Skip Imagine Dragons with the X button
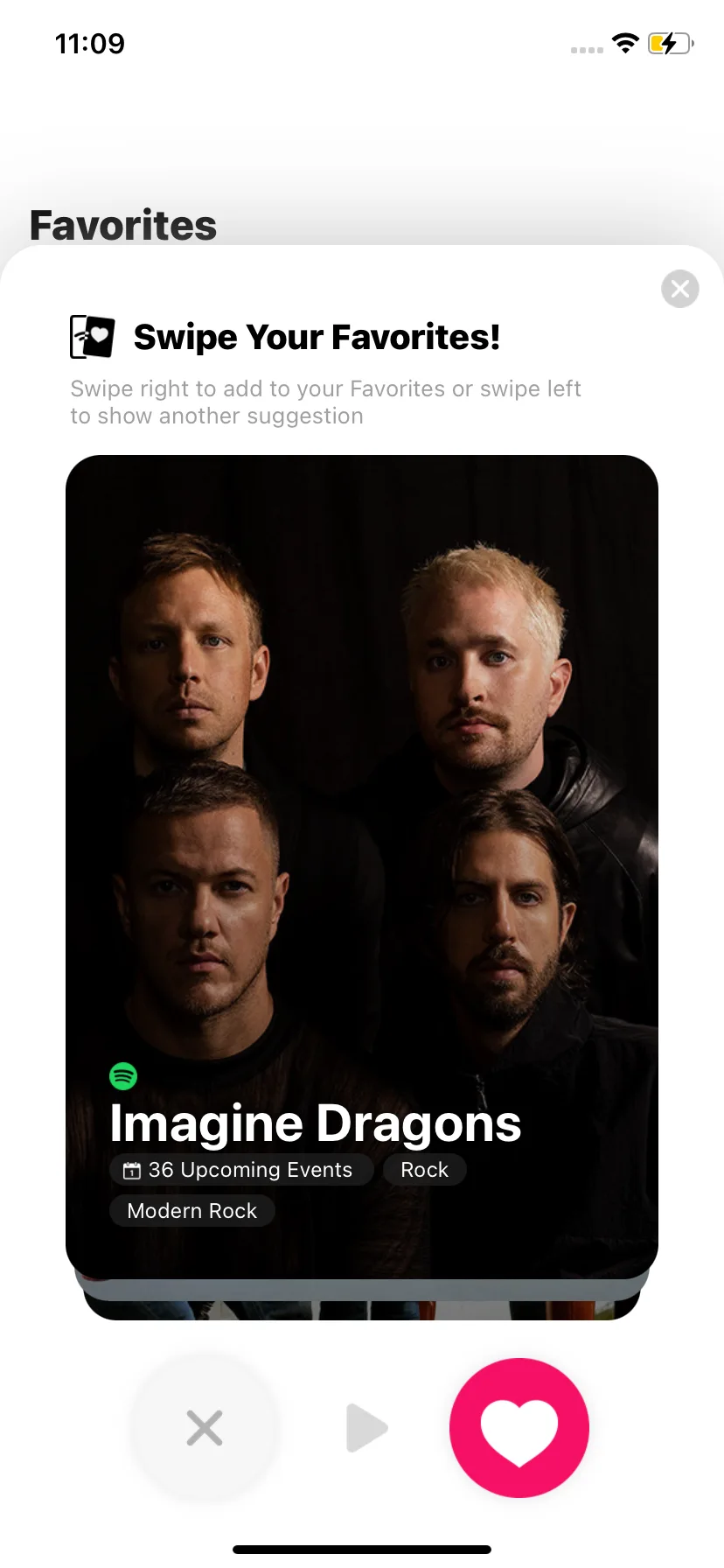Viewport: 724px width, 1568px height. (205, 1428)
